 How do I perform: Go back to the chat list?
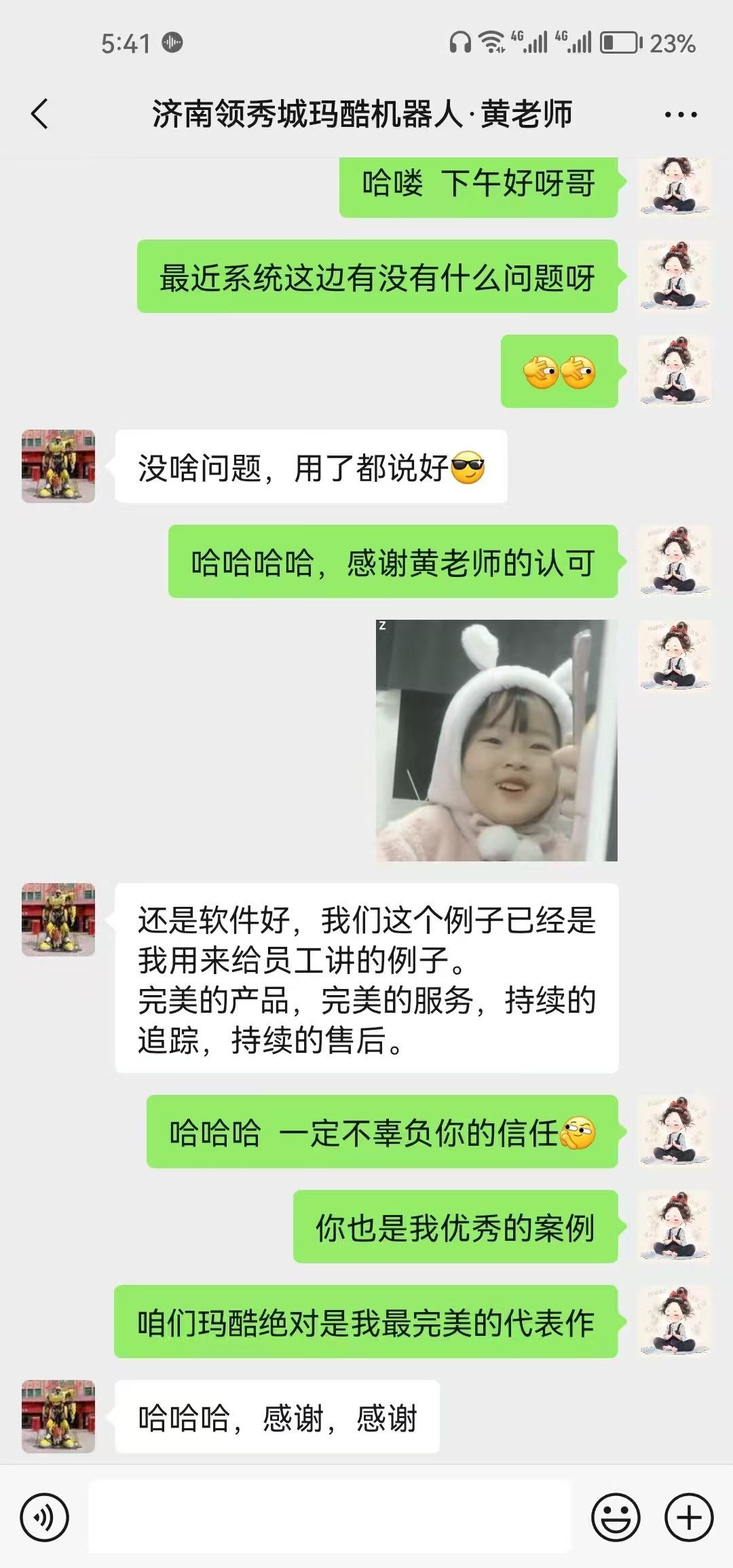coord(40,114)
